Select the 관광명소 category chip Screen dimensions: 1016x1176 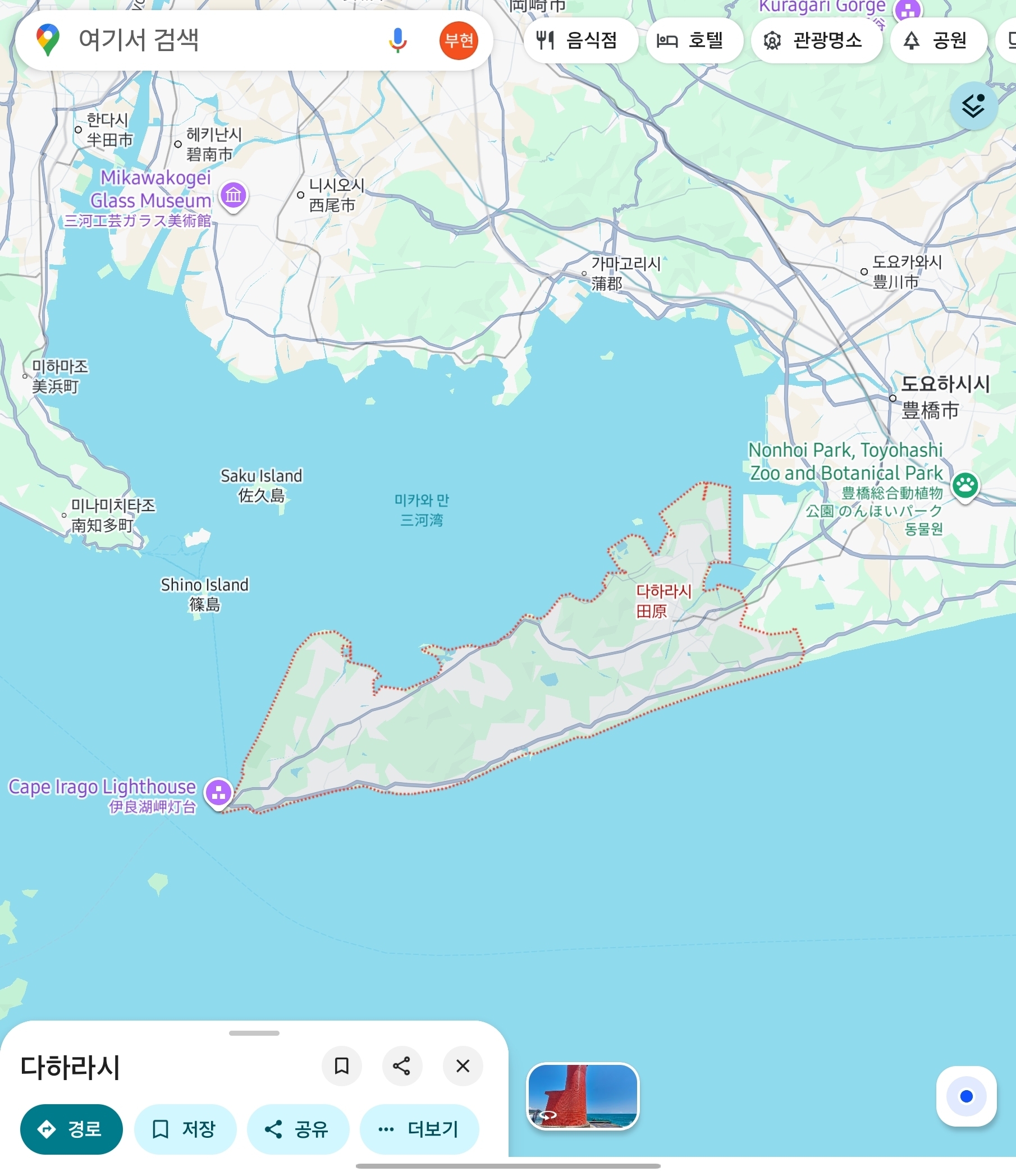point(816,40)
